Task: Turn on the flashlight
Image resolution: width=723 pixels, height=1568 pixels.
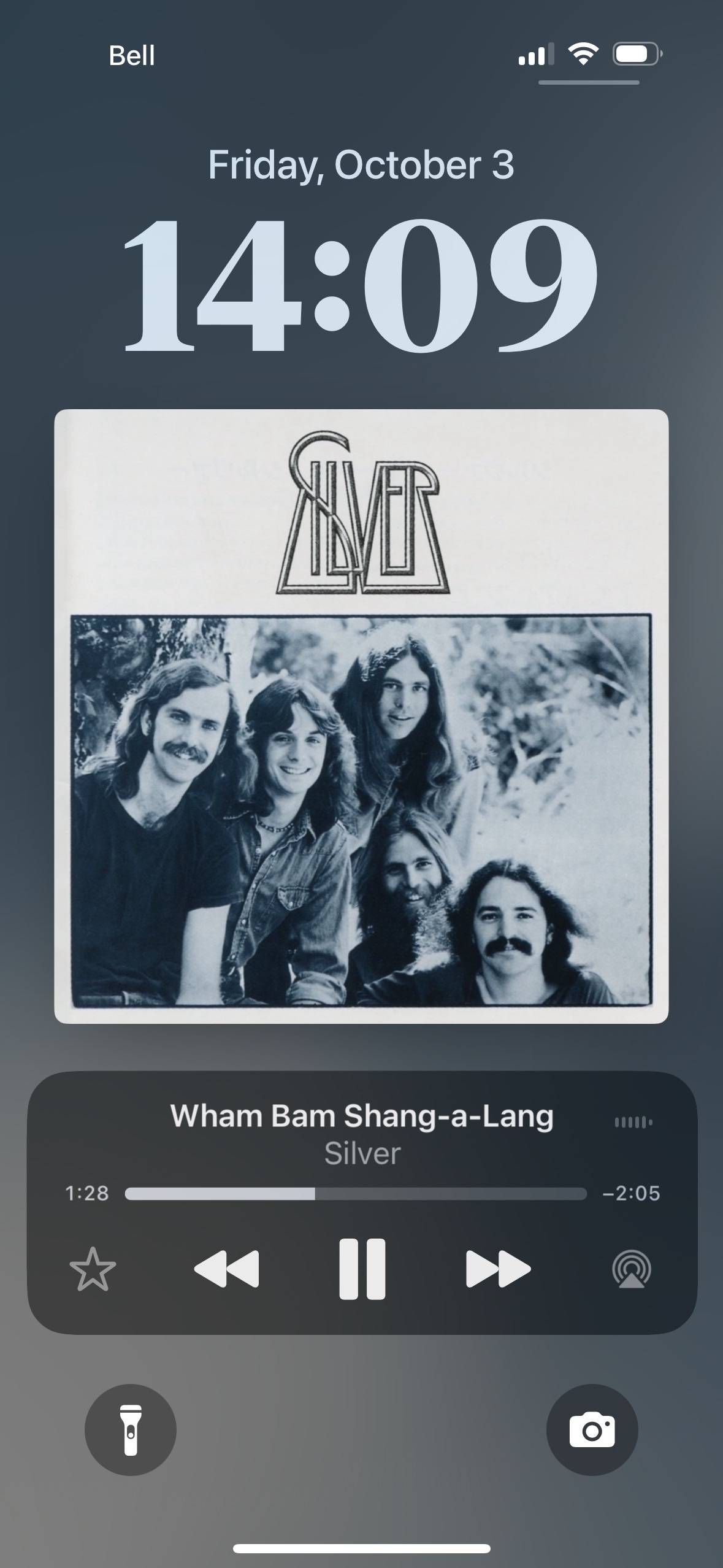Action: click(x=131, y=1430)
